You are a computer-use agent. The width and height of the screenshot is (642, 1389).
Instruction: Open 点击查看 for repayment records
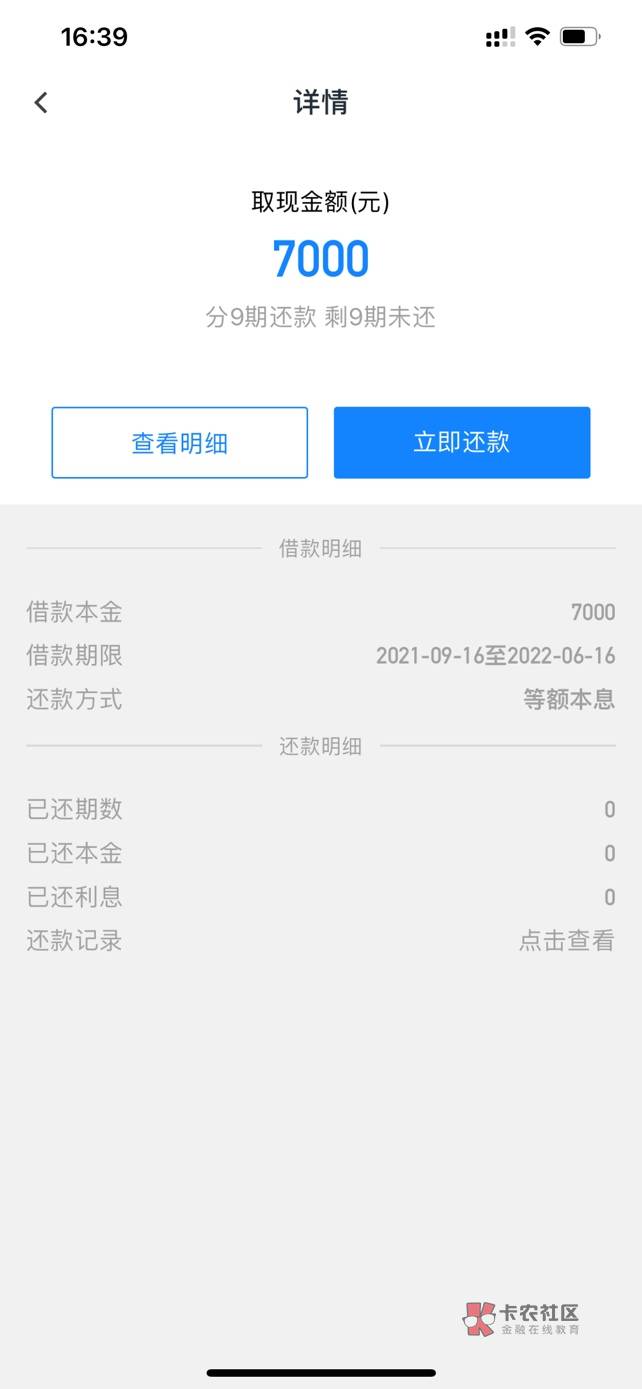(566, 940)
